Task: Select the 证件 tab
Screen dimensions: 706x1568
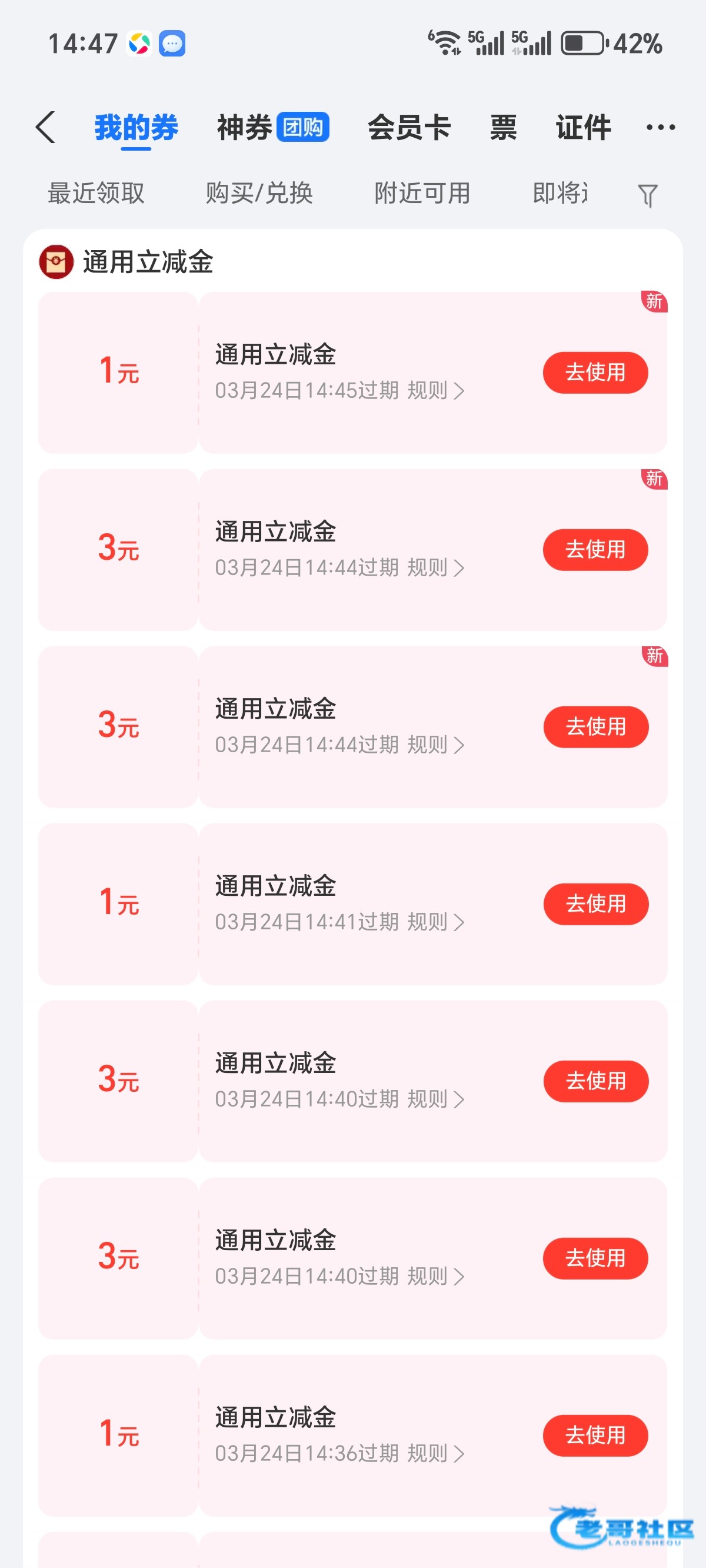Action: click(583, 127)
